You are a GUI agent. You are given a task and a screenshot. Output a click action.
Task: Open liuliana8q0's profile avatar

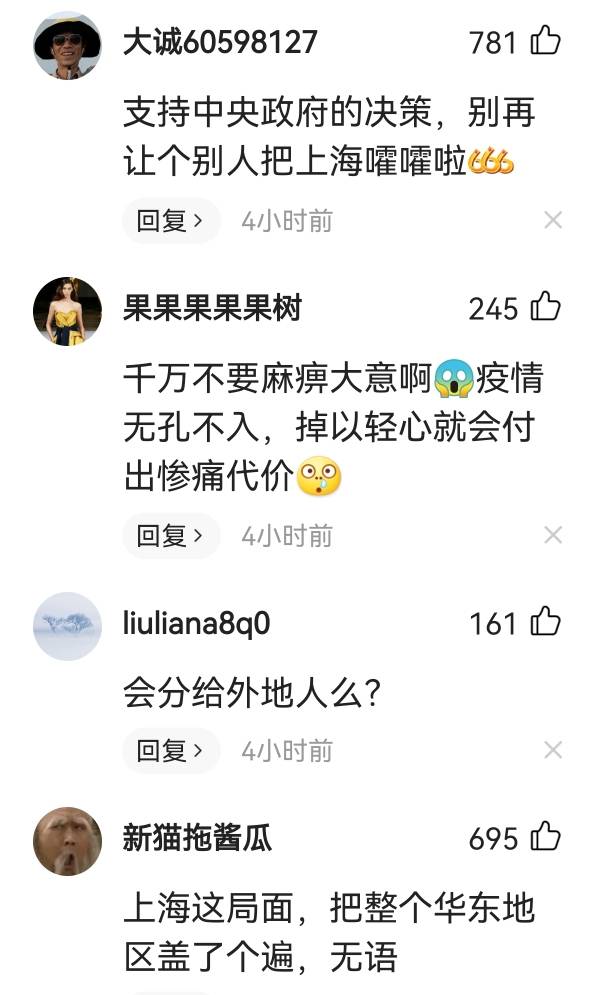(x=68, y=626)
